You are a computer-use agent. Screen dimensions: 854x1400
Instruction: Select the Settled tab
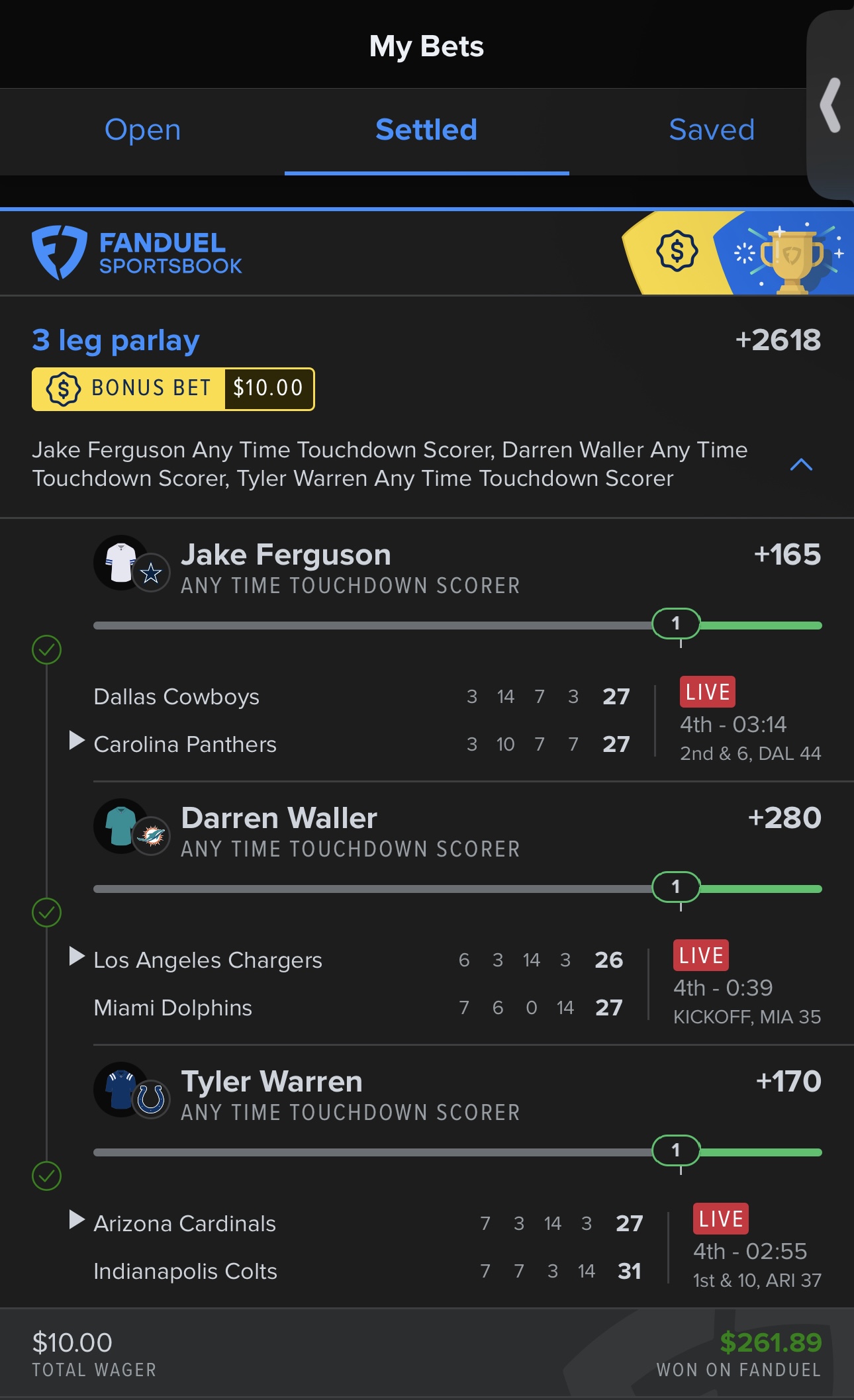click(x=426, y=130)
